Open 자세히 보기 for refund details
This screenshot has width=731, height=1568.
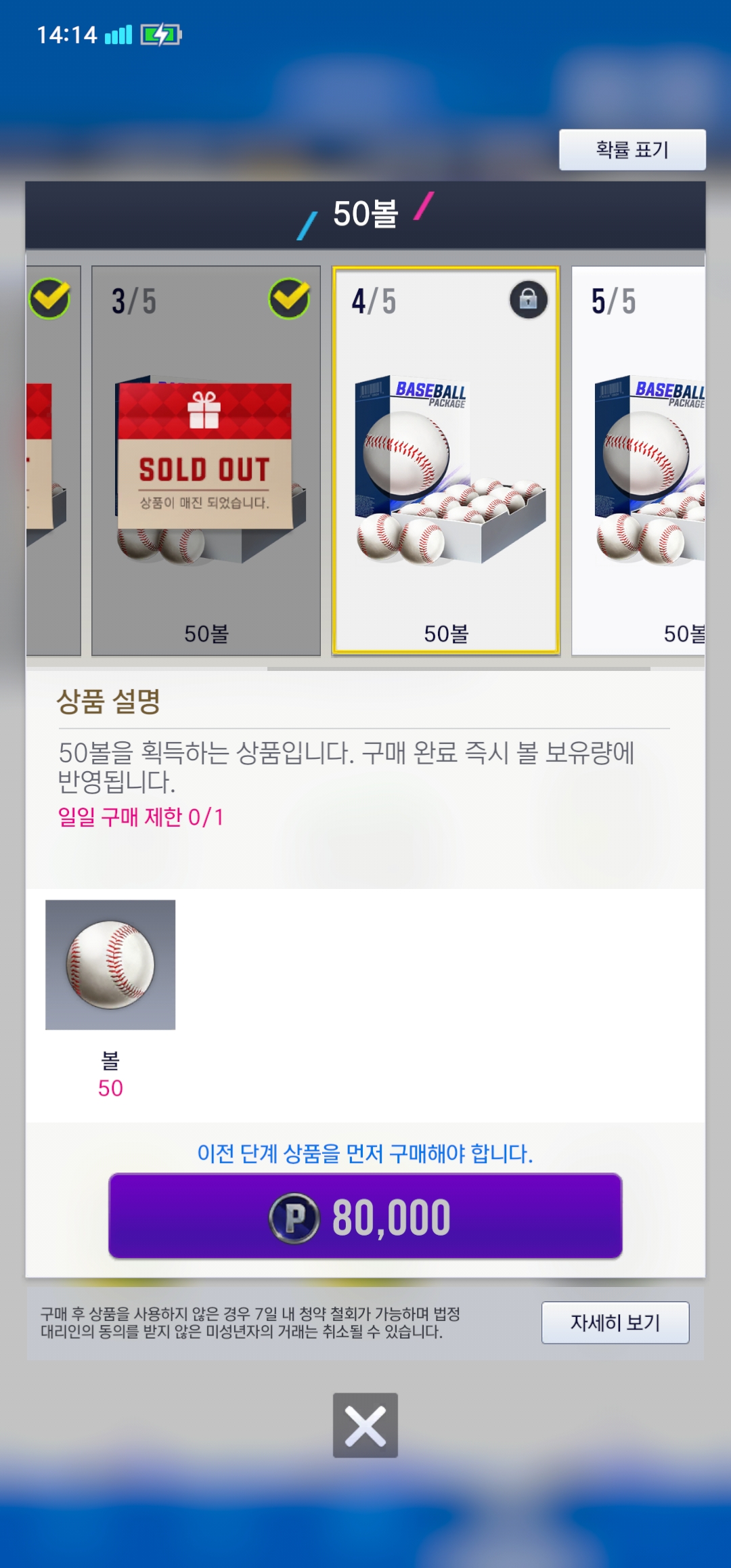click(x=615, y=1322)
